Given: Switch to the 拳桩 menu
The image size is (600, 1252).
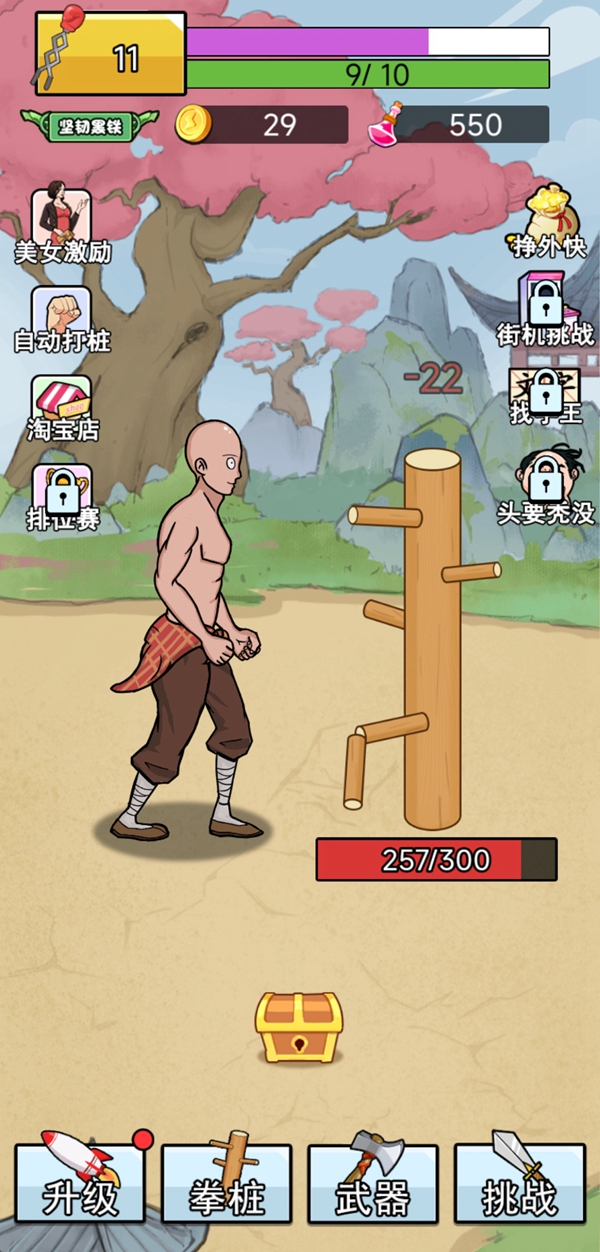Looking at the screenshot, I should 227,1185.
